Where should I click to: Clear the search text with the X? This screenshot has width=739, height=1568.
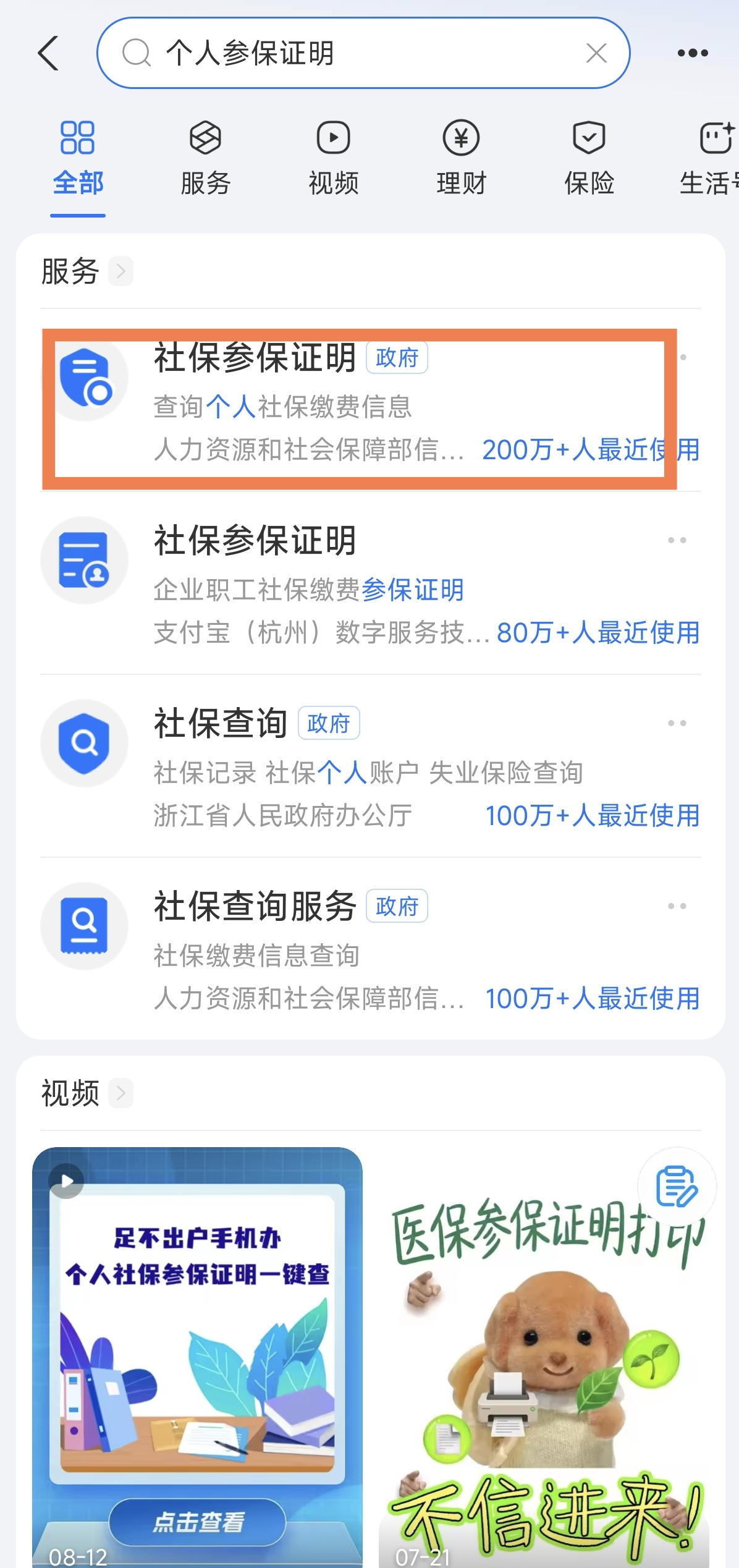pyautogui.click(x=596, y=53)
